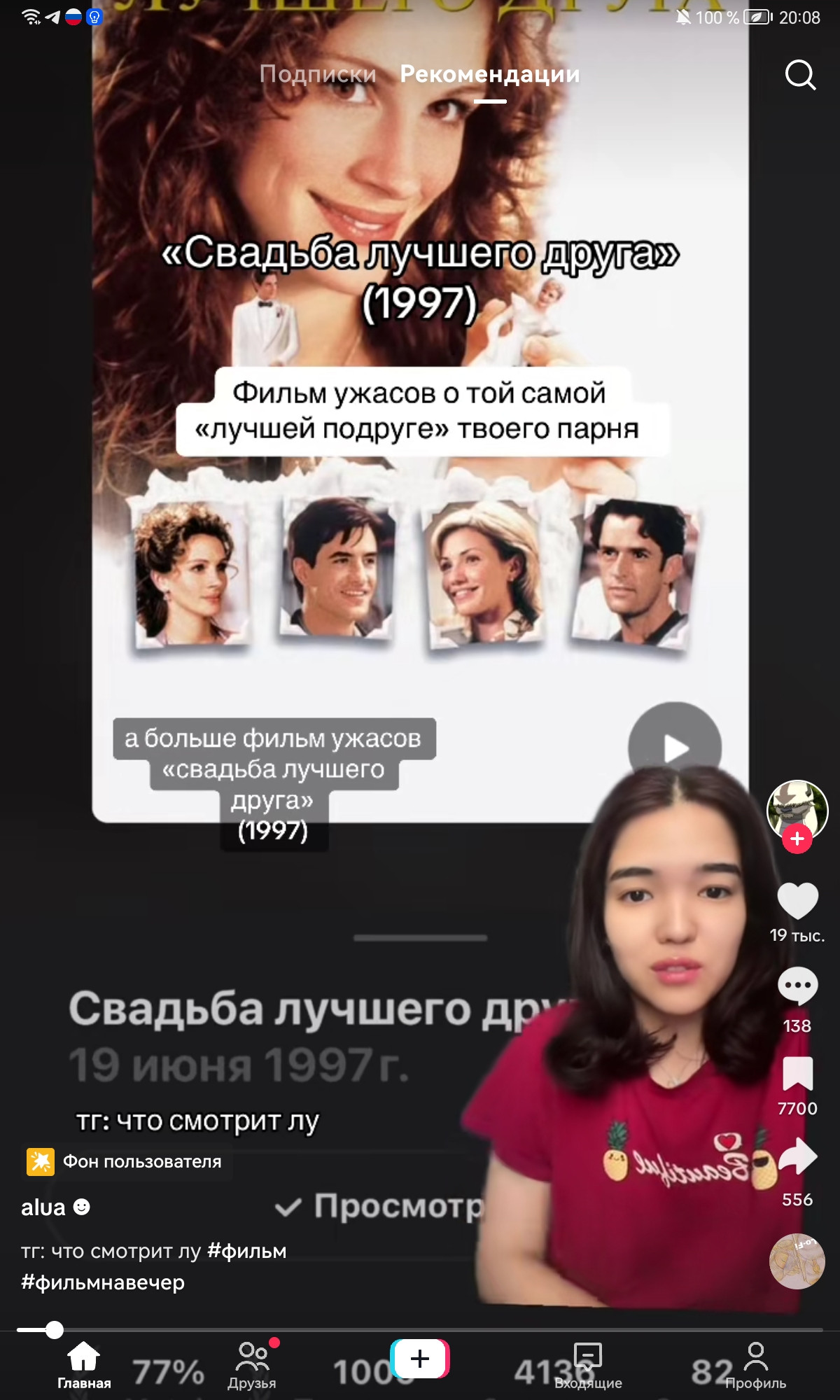
Task: Follow the creator with the plus badge
Action: [797, 839]
